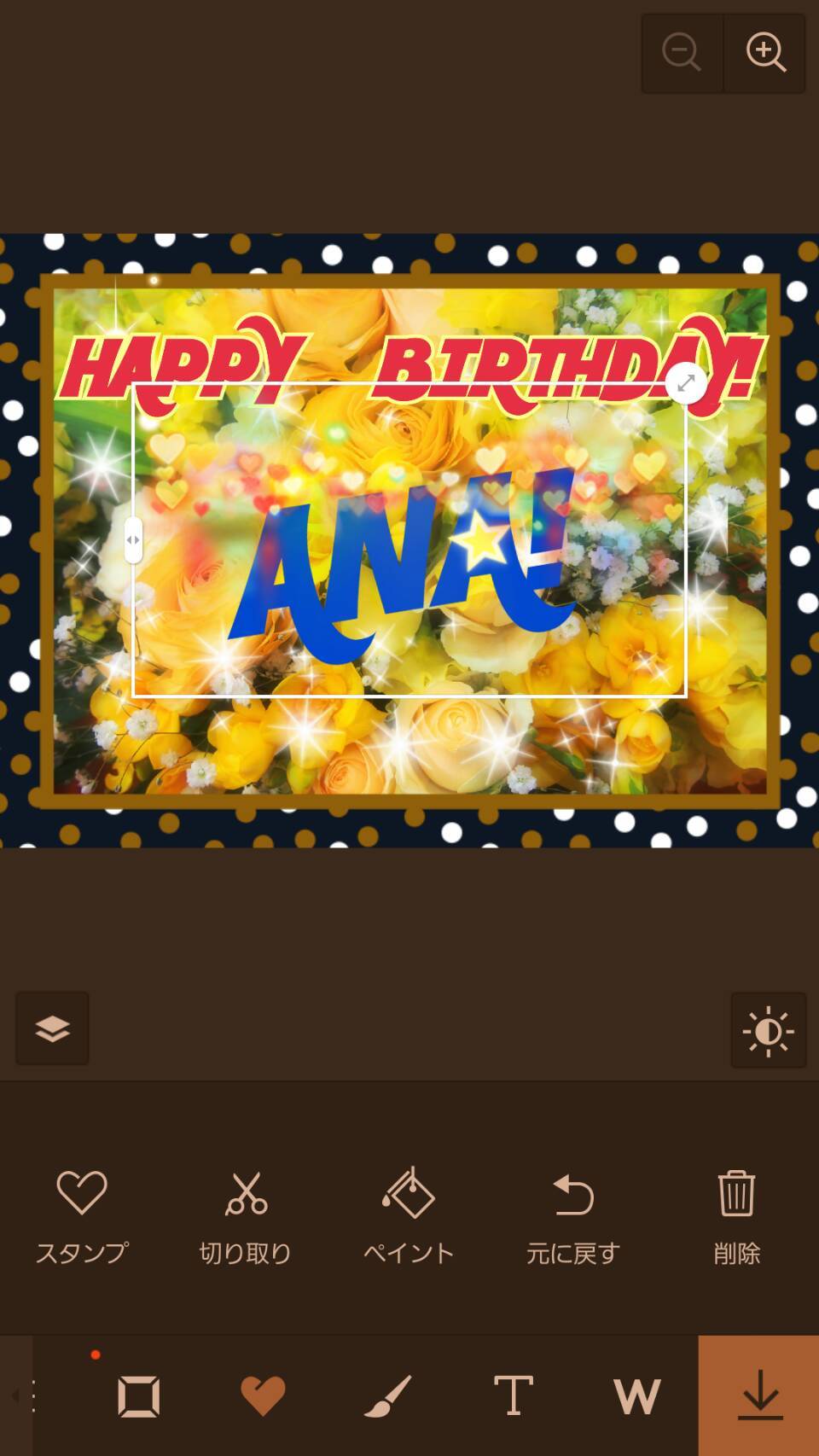Open the W word-art tab
Viewport: 819px width, 1456px height.
tap(637, 1396)
